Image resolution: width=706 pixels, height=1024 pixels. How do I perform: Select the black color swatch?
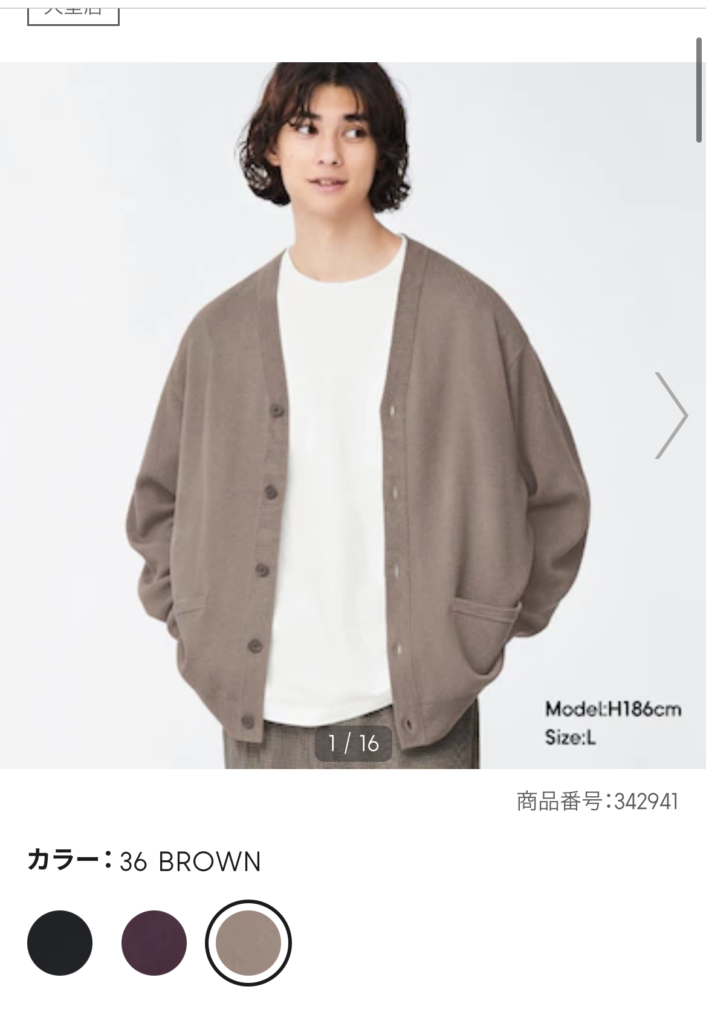click(x=60, y=943)
